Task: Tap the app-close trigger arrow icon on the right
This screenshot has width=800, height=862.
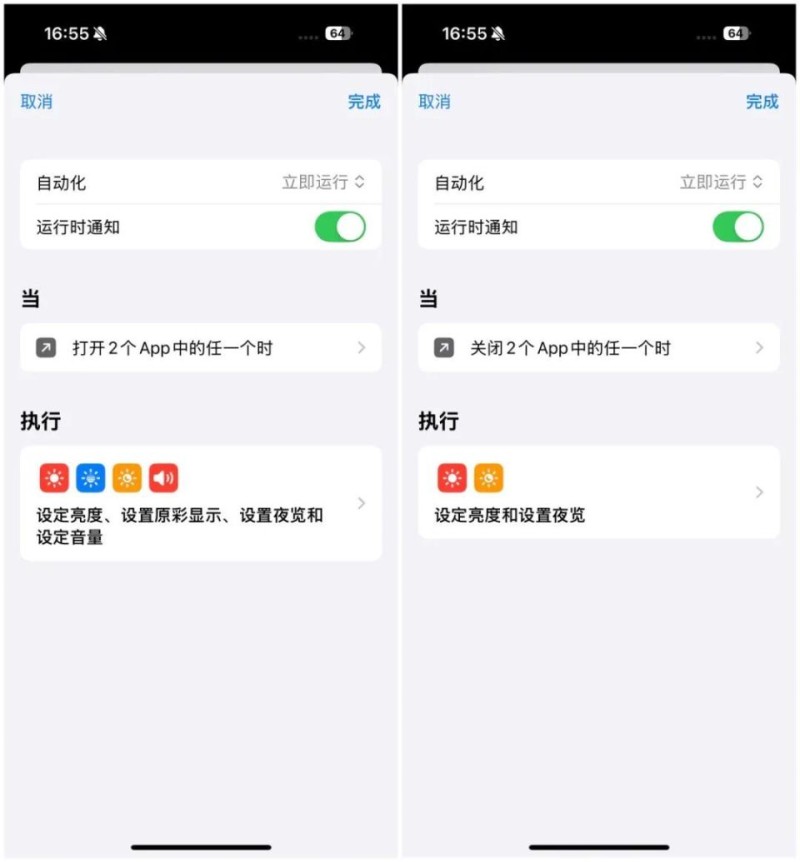Action: (444, 348)
